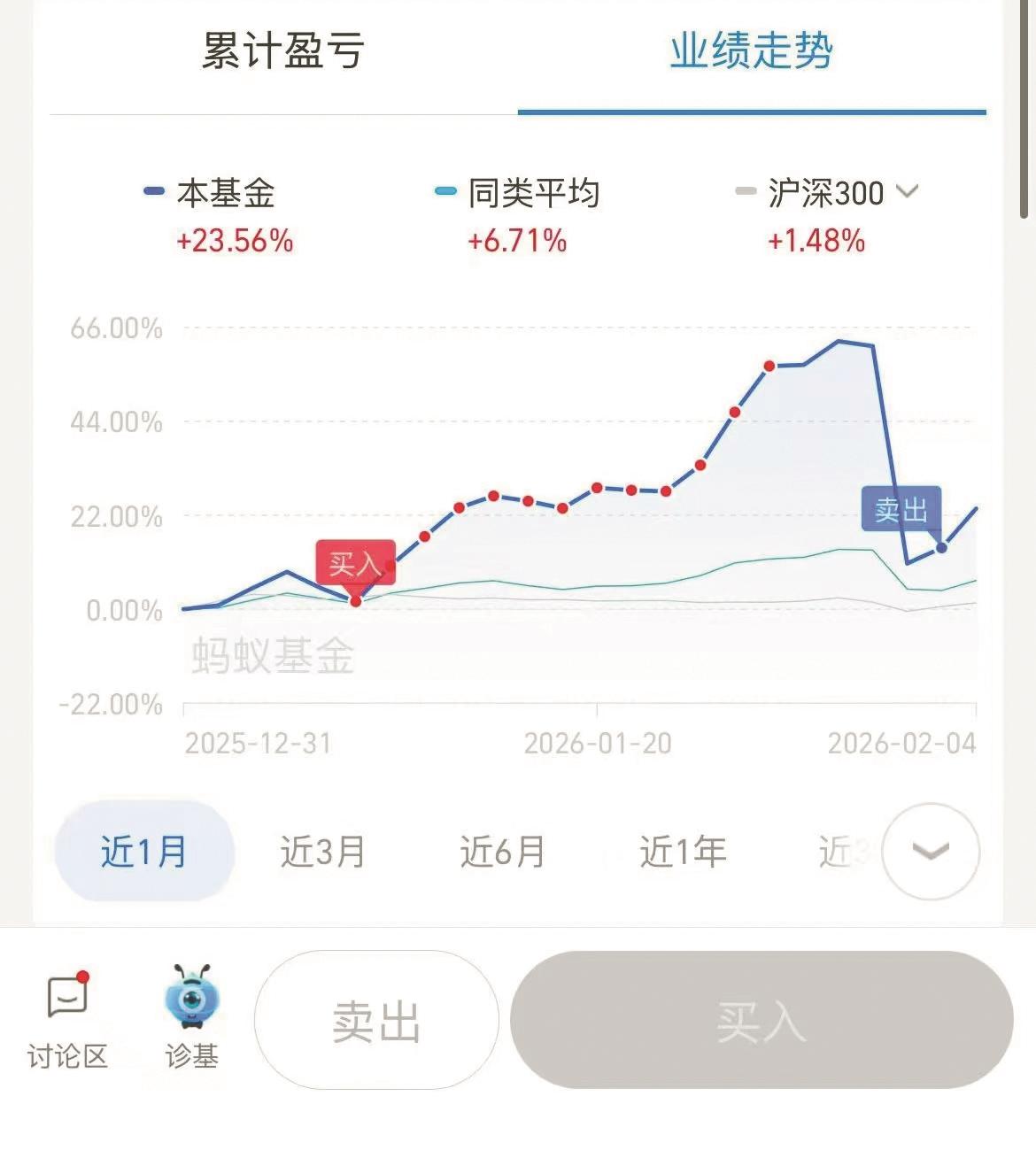Expand the 沪深300 benchmark dropdown
Viewport: 1036px width, 1158px height.
click(x=907, y=191)
